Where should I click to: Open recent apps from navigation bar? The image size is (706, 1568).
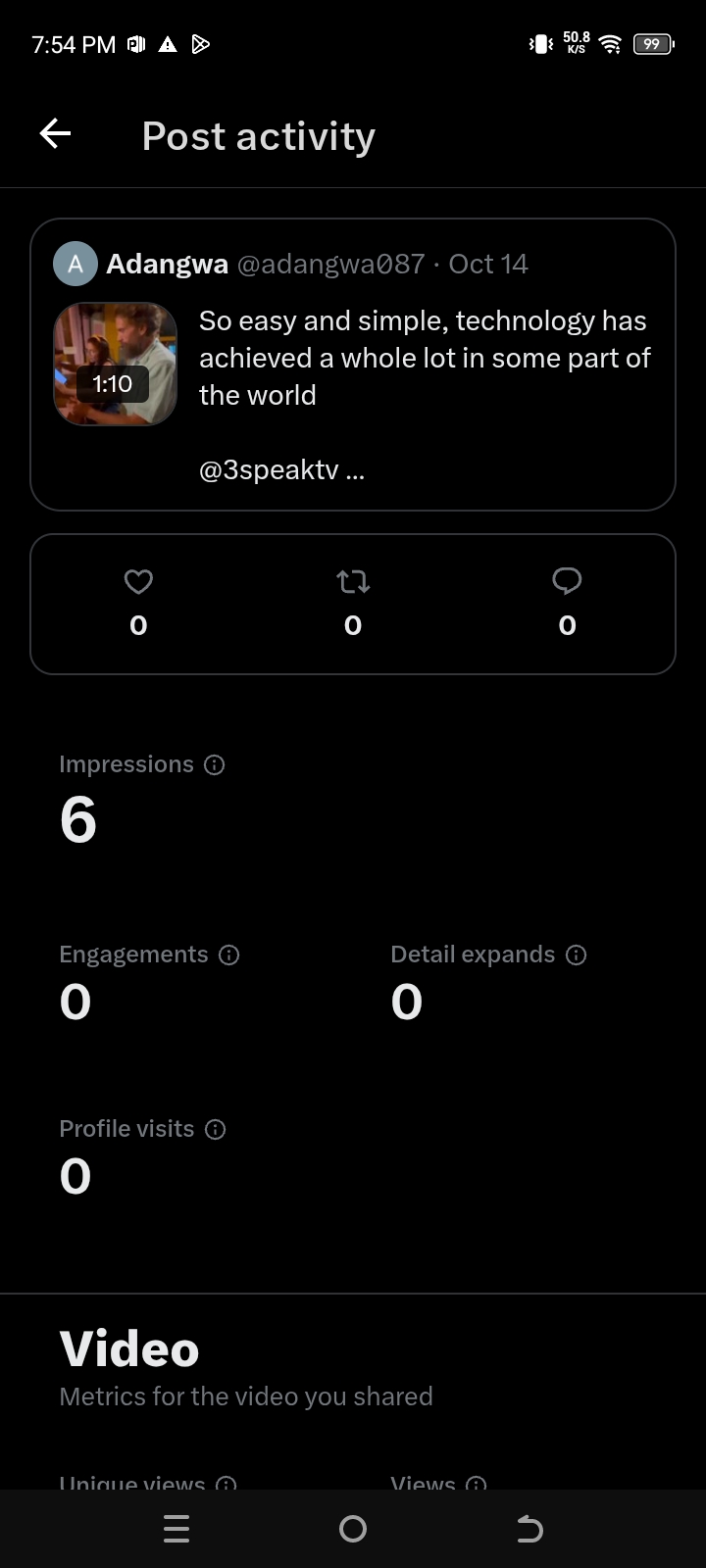(x=176, y=1529)
